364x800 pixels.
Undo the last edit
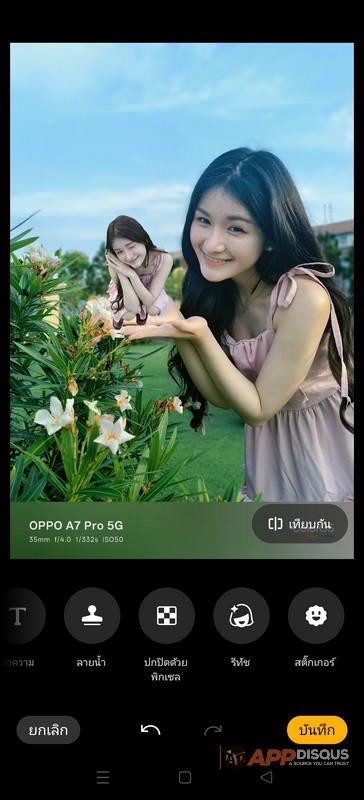tap(151, 730)
